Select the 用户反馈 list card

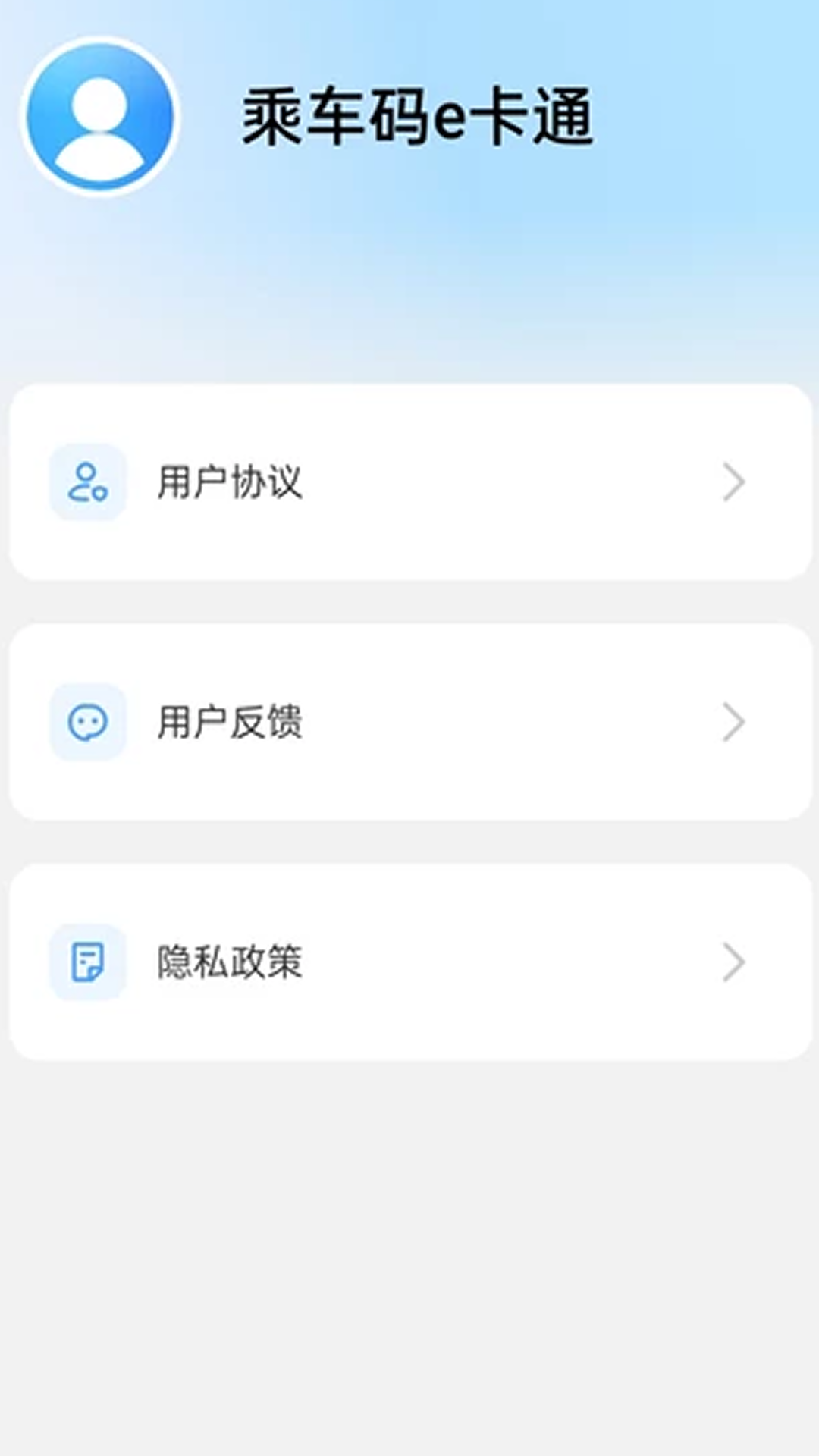point(409,723)
